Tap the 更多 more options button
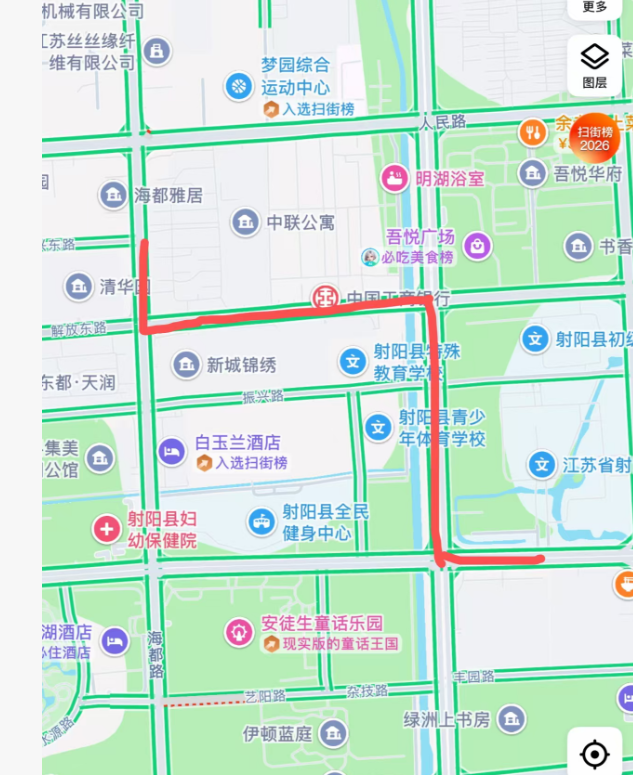Image resolution: width=633 pixels, height=775 pixels. [595, 7]
